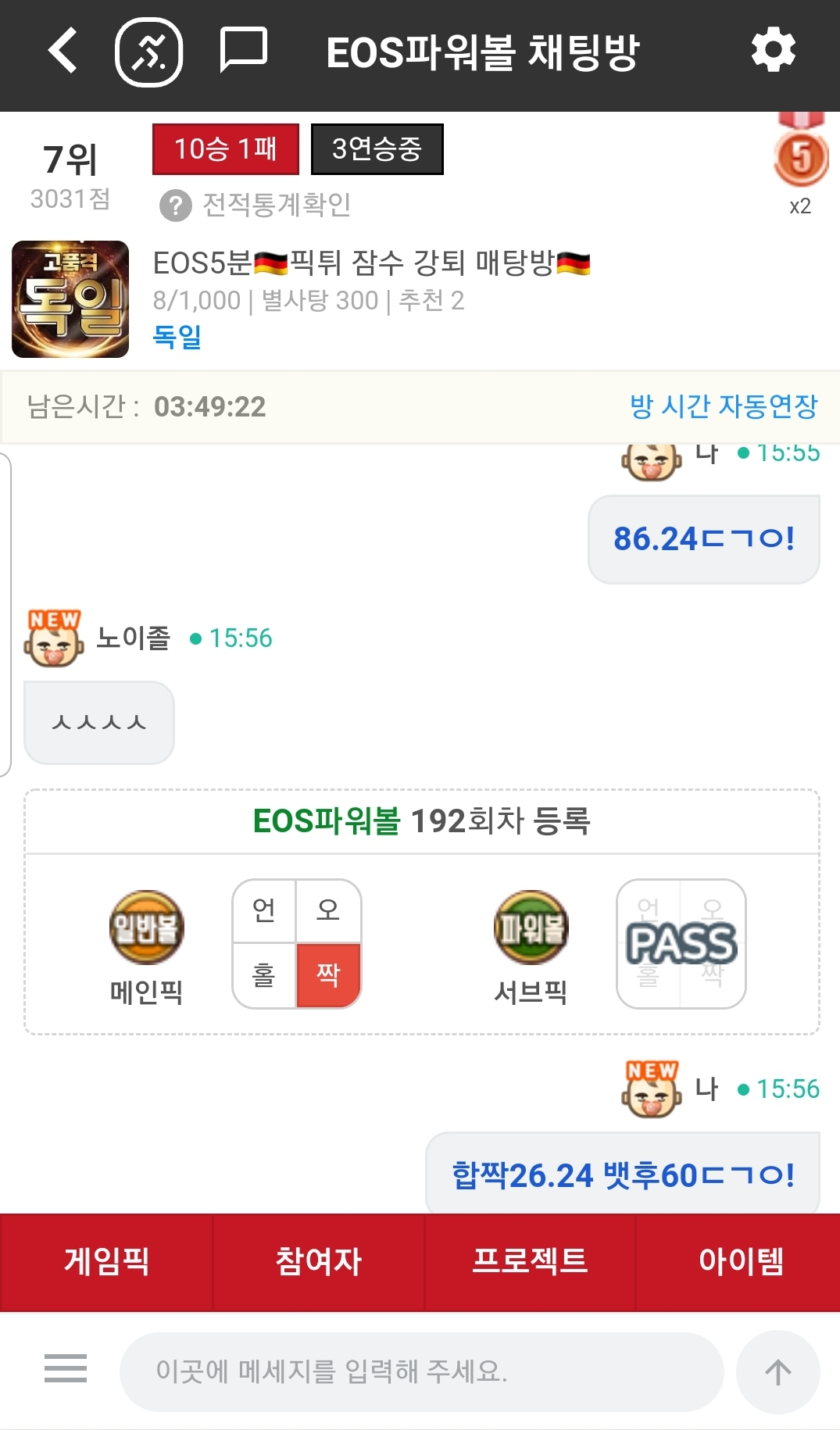The image size is (840, 1430).
Task: Open the 프로젝트 tab
Action: [x=530, y=1261]
